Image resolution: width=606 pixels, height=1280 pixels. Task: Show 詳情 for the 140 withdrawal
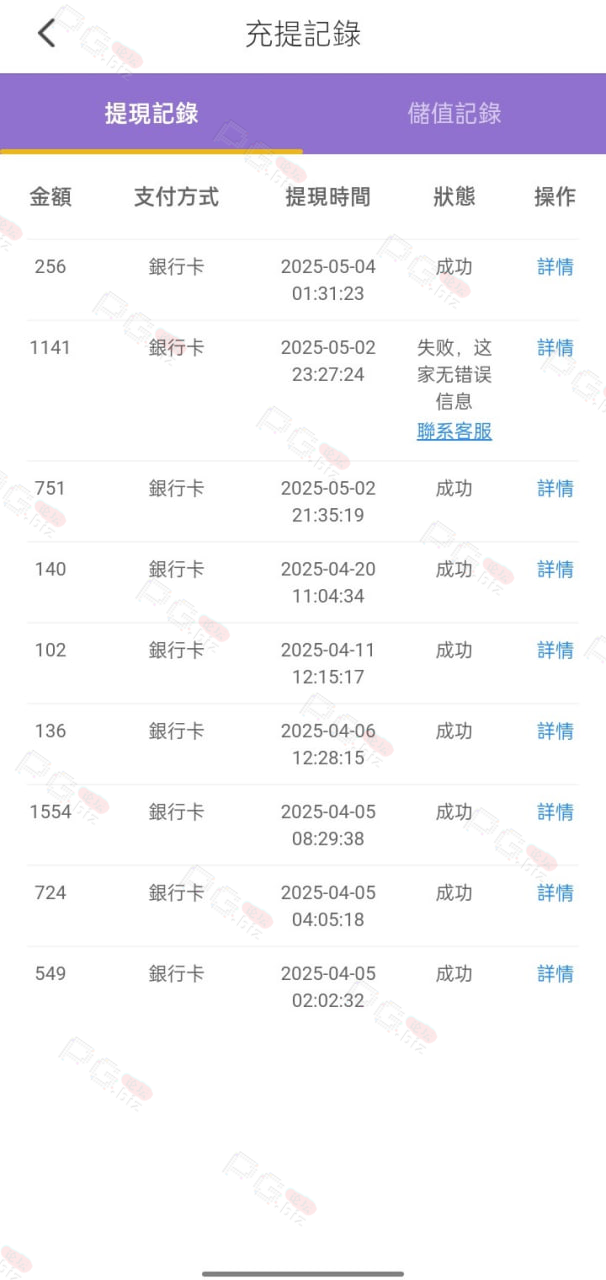pyautogui.click(x=555, y=570)
